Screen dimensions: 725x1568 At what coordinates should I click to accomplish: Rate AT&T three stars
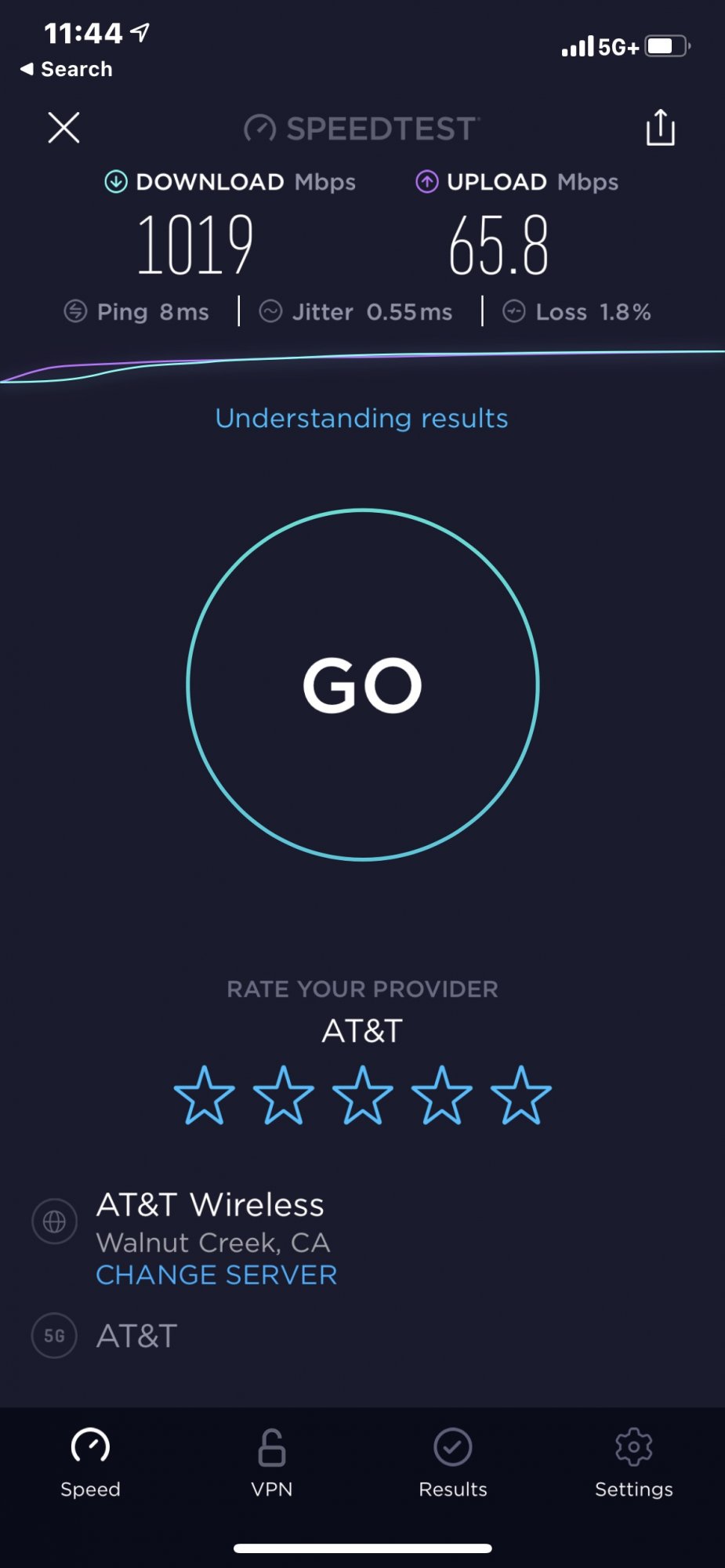point(362,1095)
